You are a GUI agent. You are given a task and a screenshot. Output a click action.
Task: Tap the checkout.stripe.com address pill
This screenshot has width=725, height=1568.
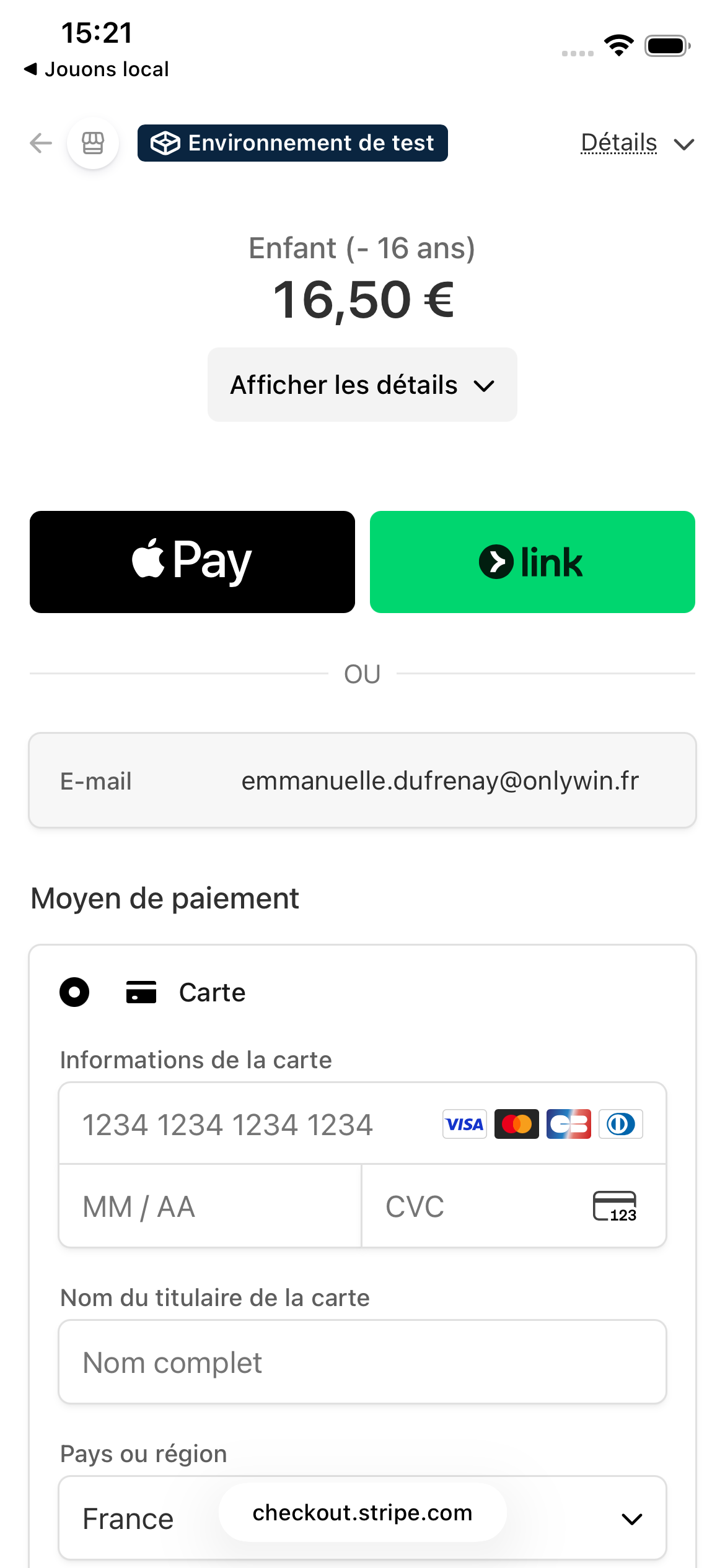pyautogui.click(x=362, y=1512)
